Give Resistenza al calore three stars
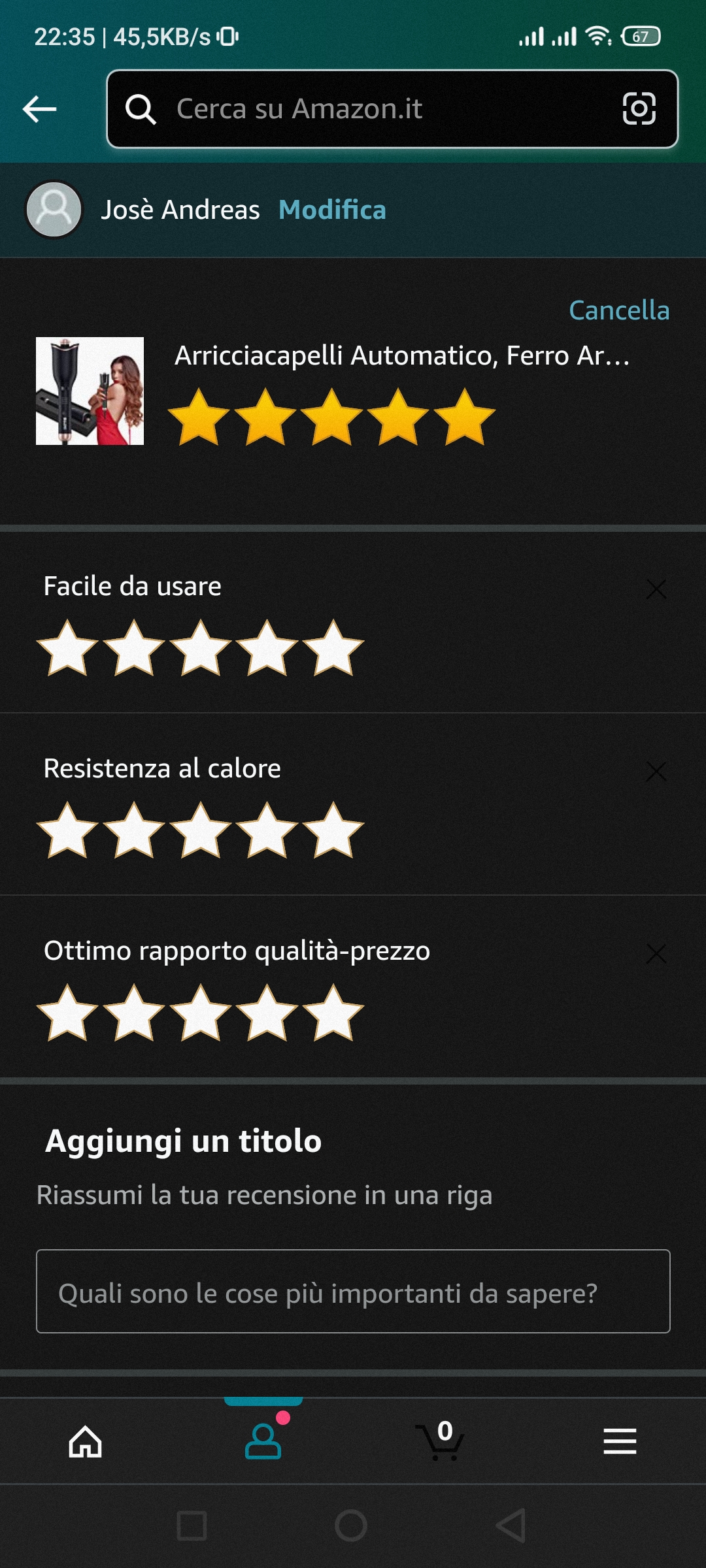 201,830
